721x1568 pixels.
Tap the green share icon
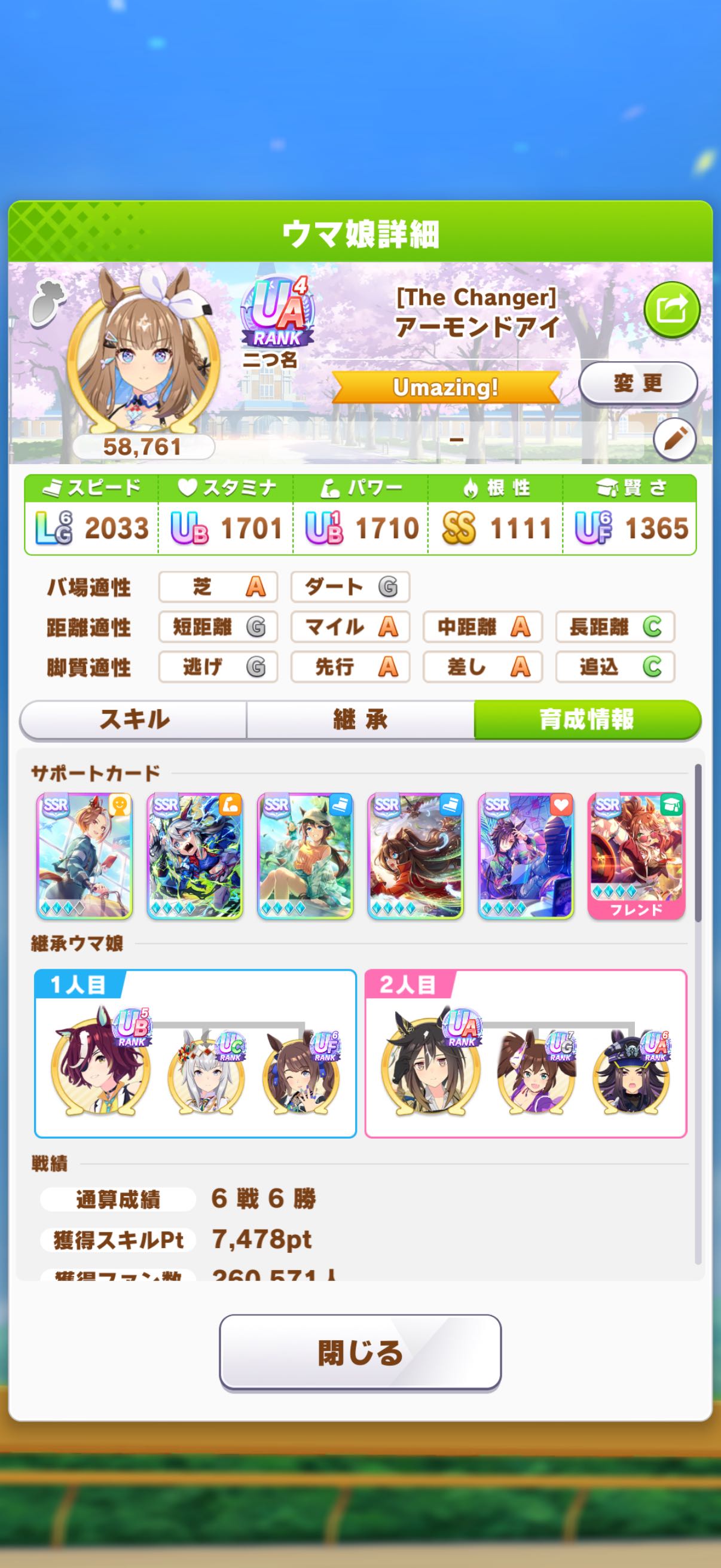click(671, 310)
